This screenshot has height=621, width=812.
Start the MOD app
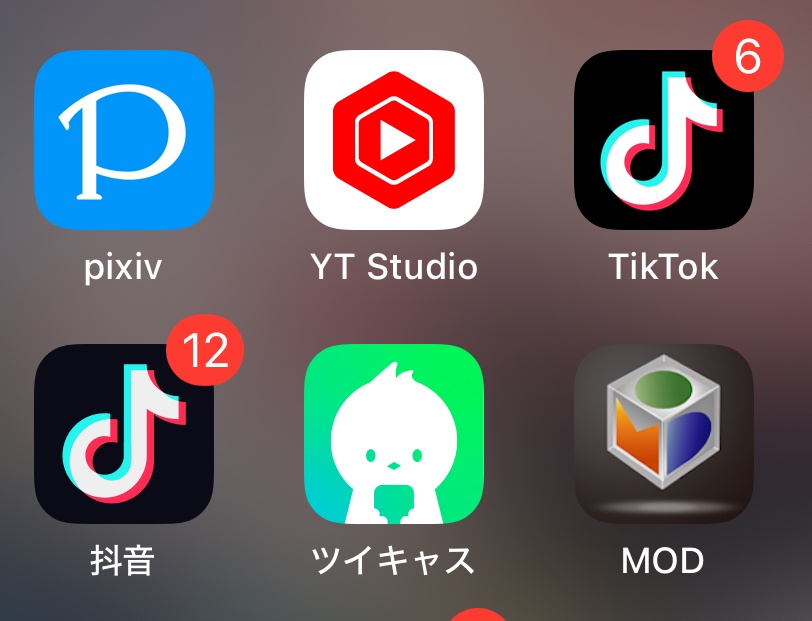663,434
